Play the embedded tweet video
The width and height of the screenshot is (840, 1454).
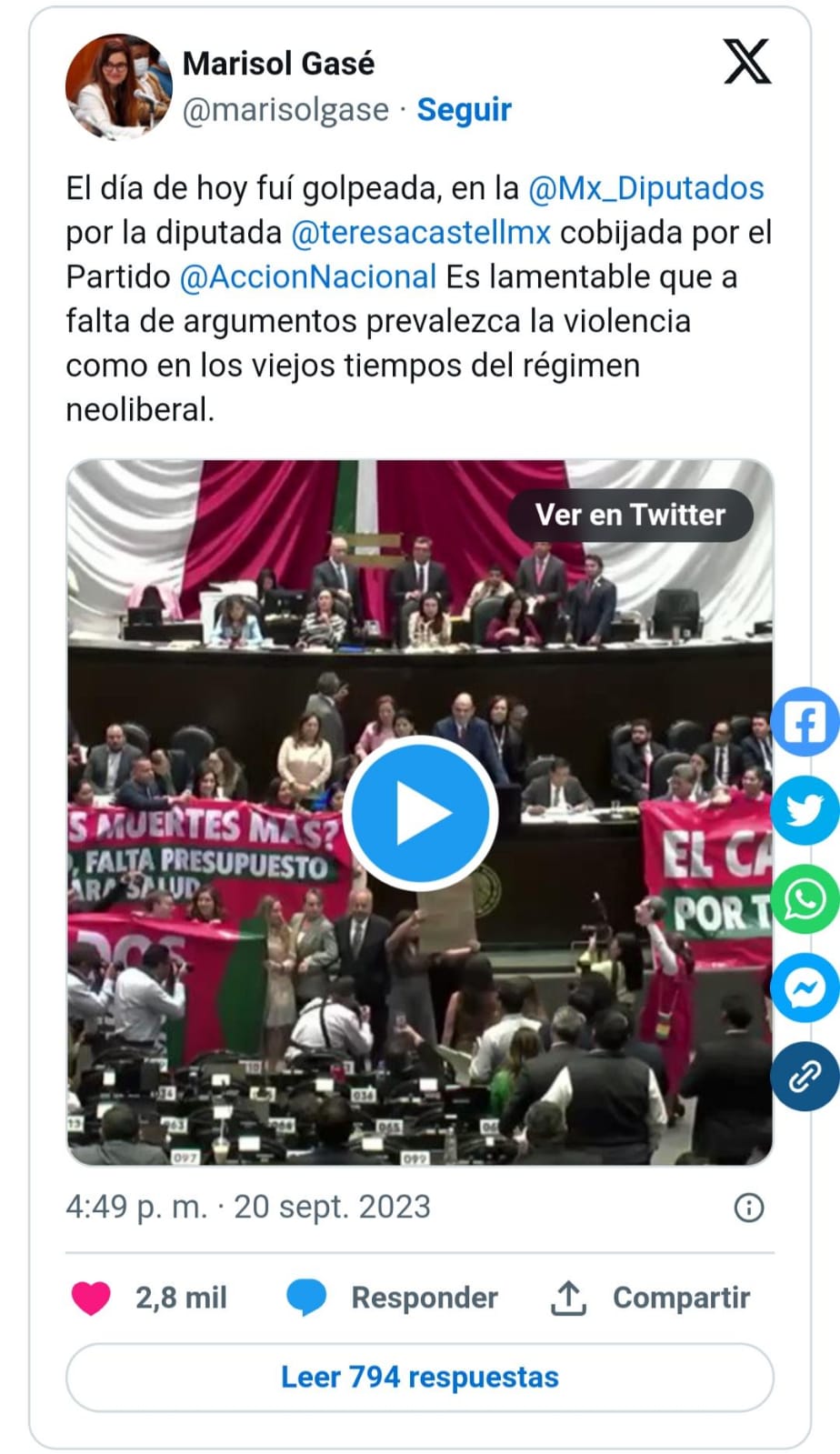(420, 813)
